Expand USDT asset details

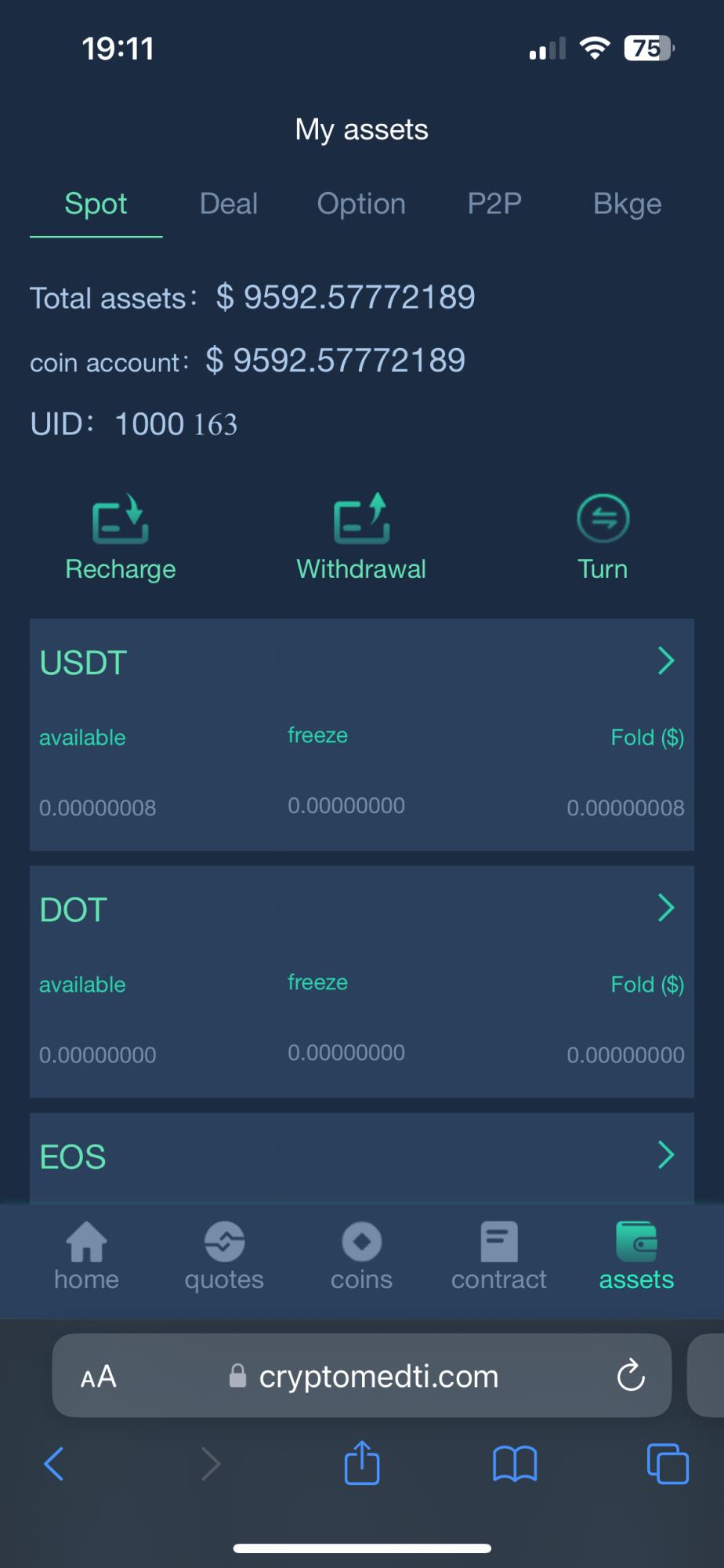[665, 661]
